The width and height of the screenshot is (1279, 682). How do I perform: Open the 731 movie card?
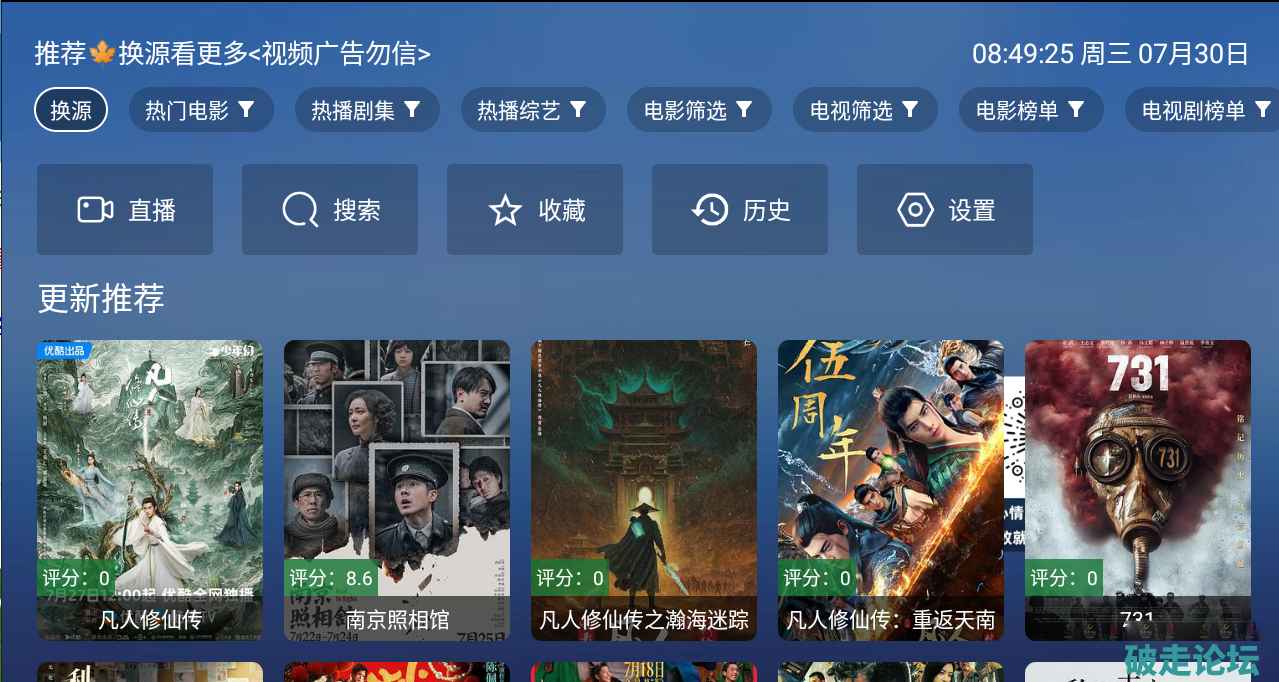point(1138,490)
